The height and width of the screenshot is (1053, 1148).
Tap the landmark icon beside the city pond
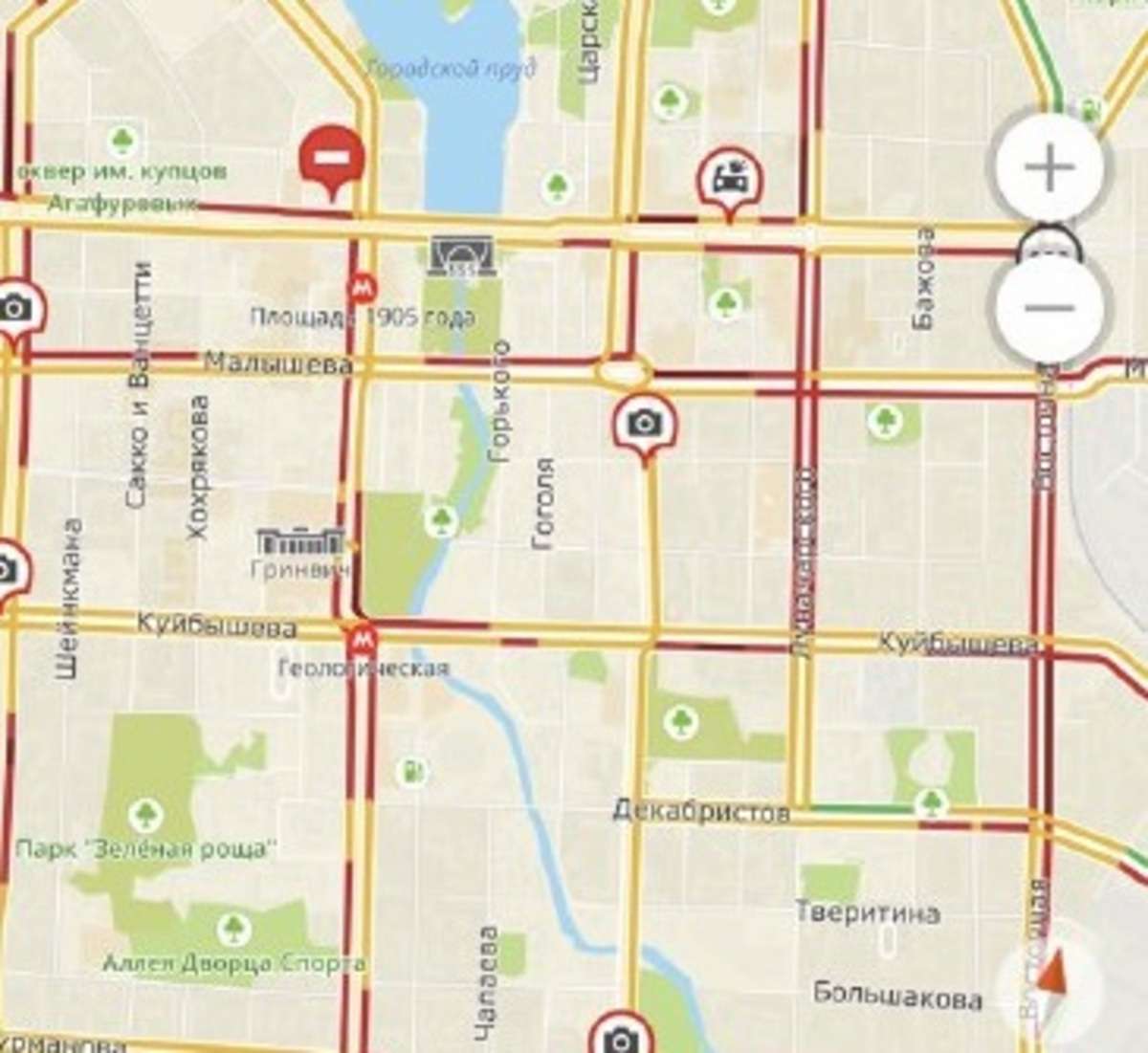pos(461,256)
